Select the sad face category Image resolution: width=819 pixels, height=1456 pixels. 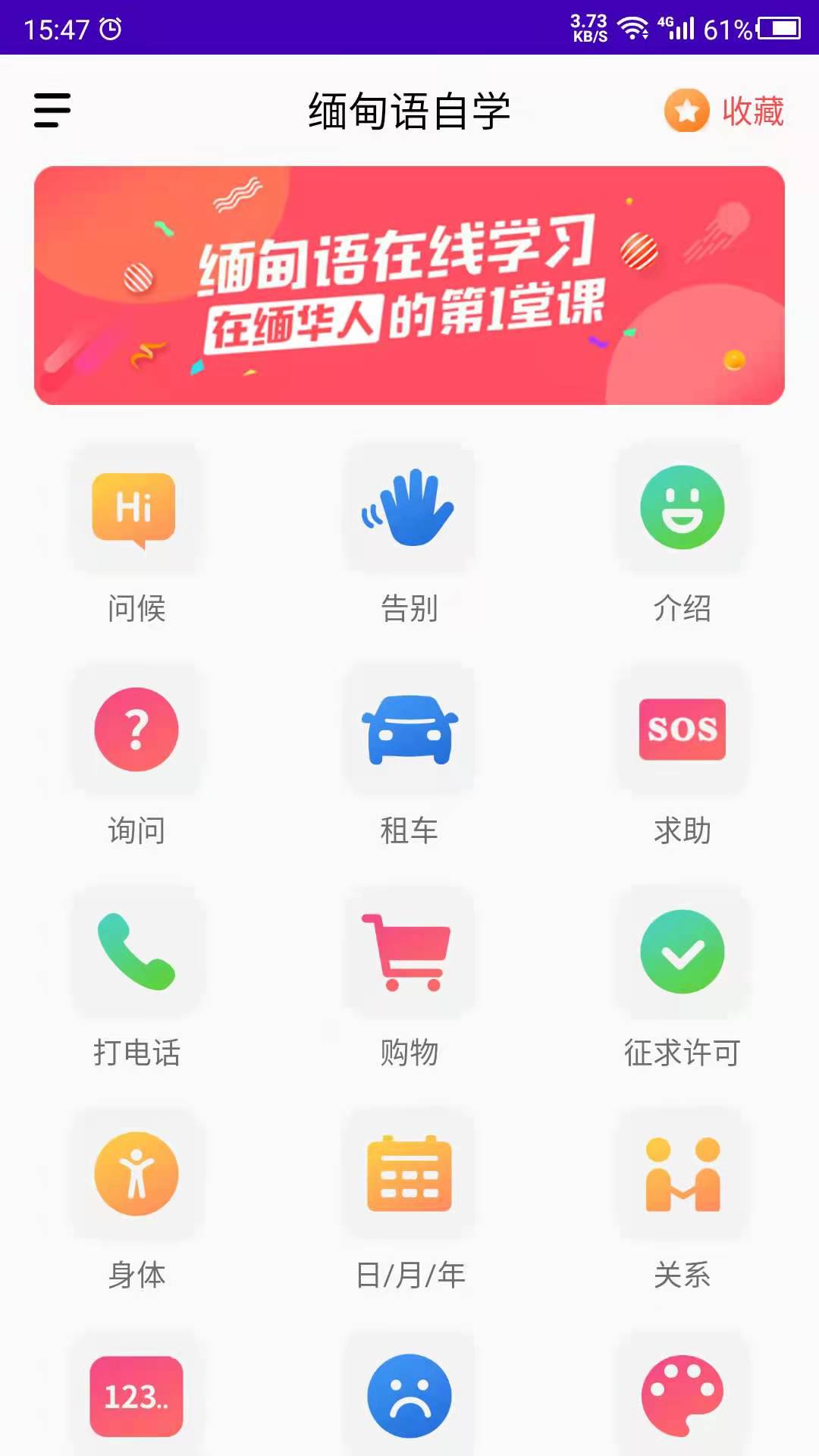tap(409, 1396)
